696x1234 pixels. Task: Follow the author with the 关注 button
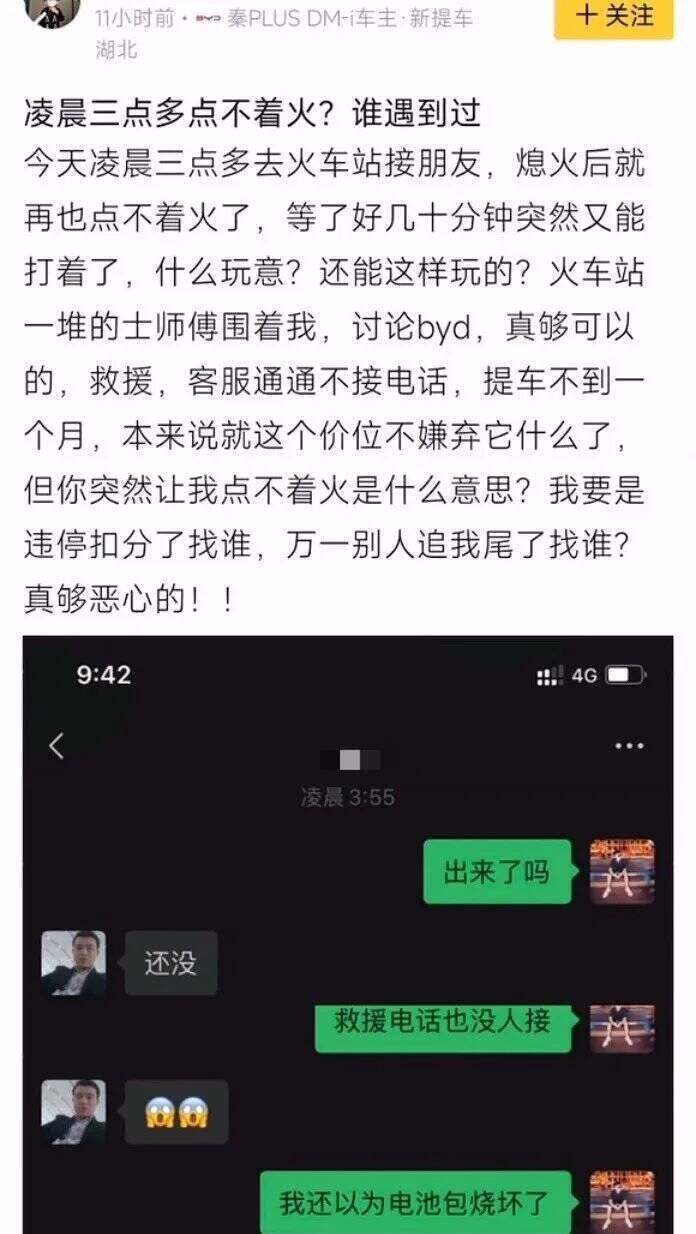tap(613, 17)
